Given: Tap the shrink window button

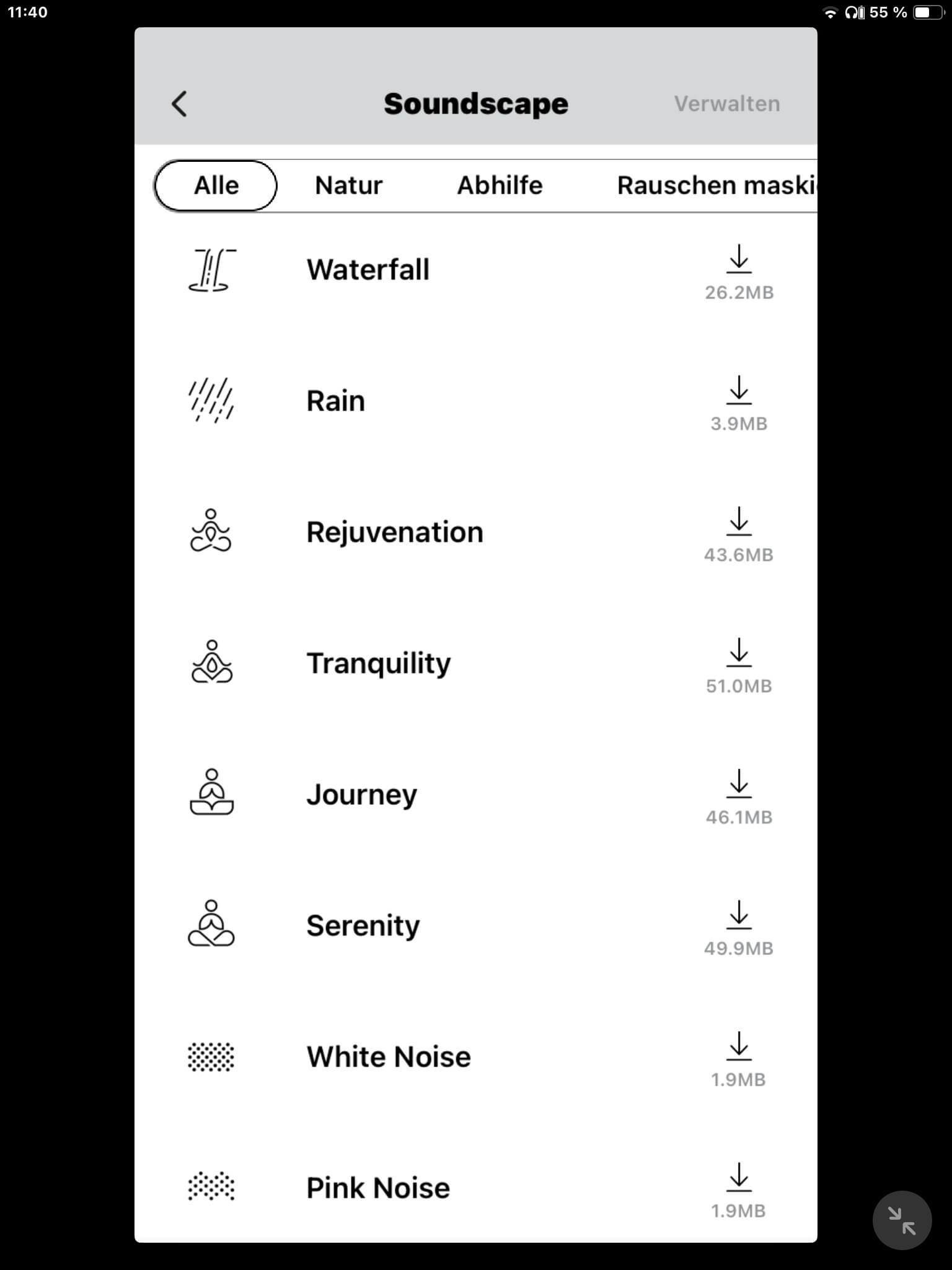Looking at the screenshot, I should coord(902,1220).
